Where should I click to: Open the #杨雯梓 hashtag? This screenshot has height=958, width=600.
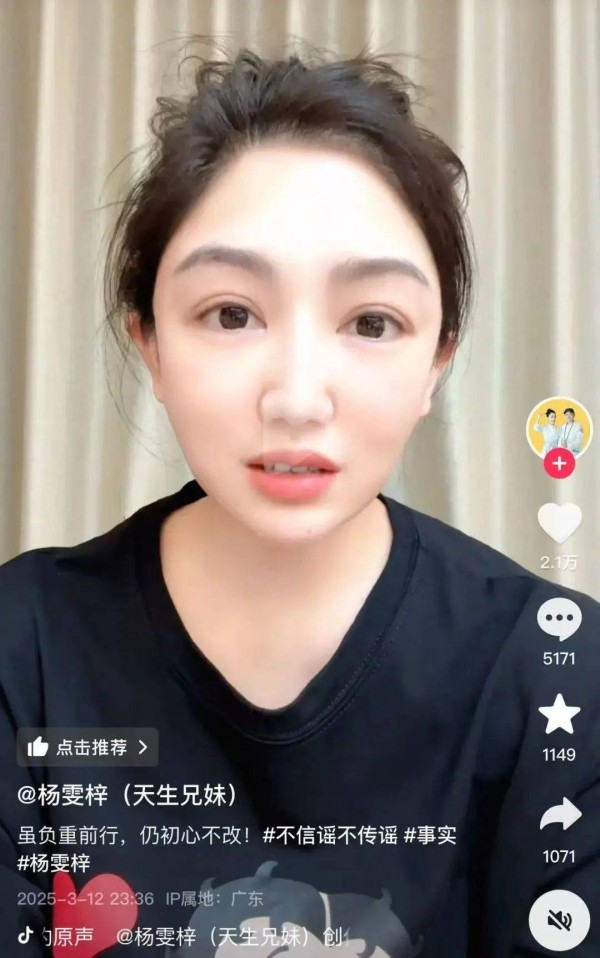tap(54, 863)
